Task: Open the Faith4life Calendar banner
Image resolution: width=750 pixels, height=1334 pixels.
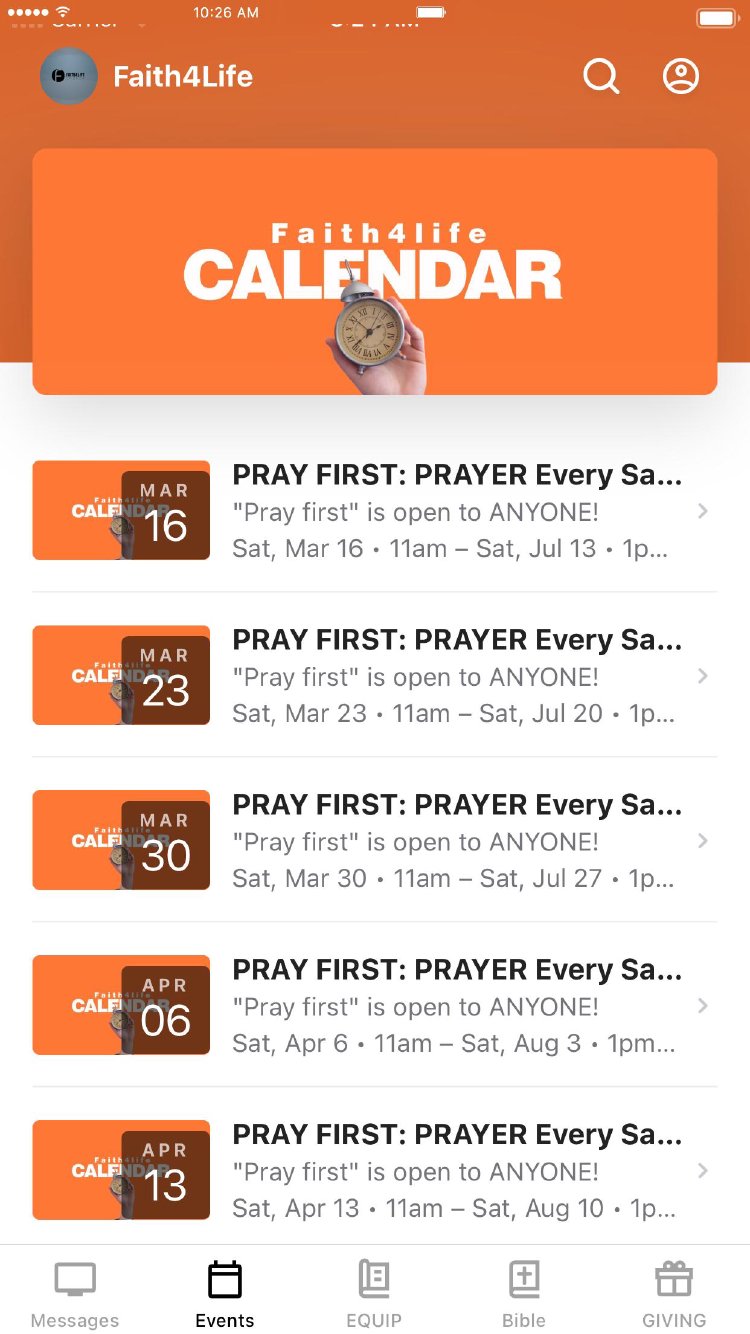Action: pos(375,272)
